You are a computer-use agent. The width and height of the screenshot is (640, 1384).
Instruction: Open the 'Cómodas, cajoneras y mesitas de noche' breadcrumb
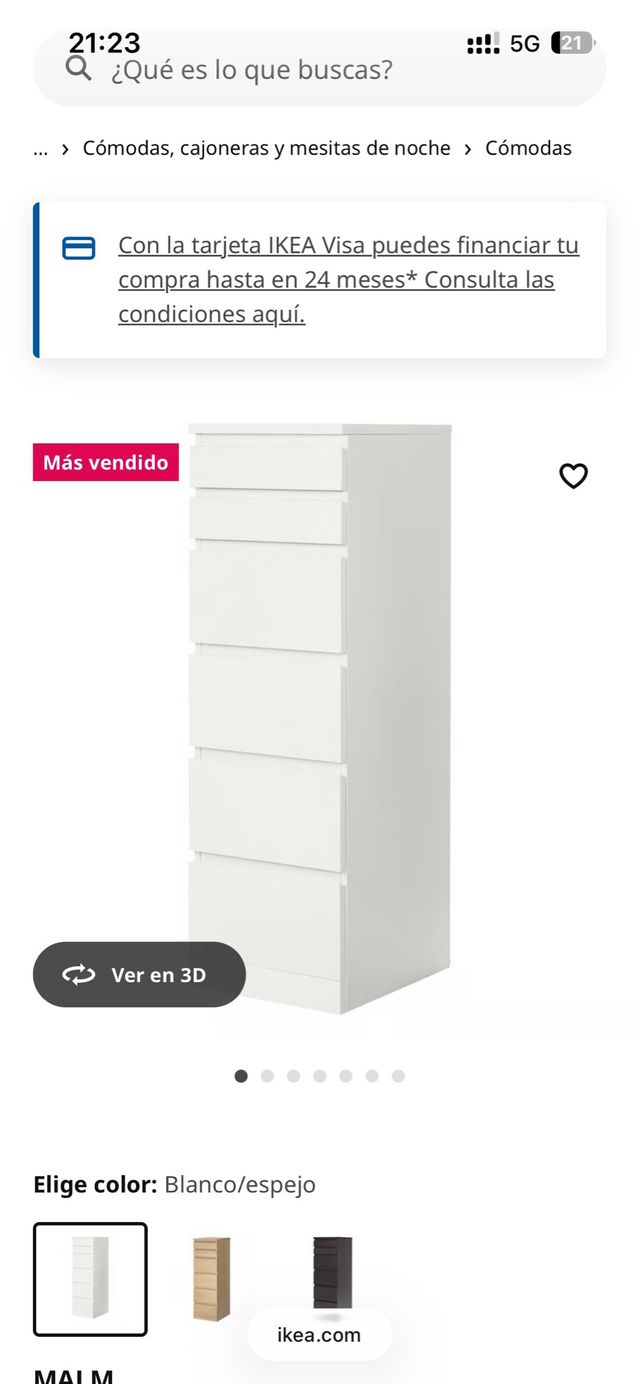click(x=266, y=148)
